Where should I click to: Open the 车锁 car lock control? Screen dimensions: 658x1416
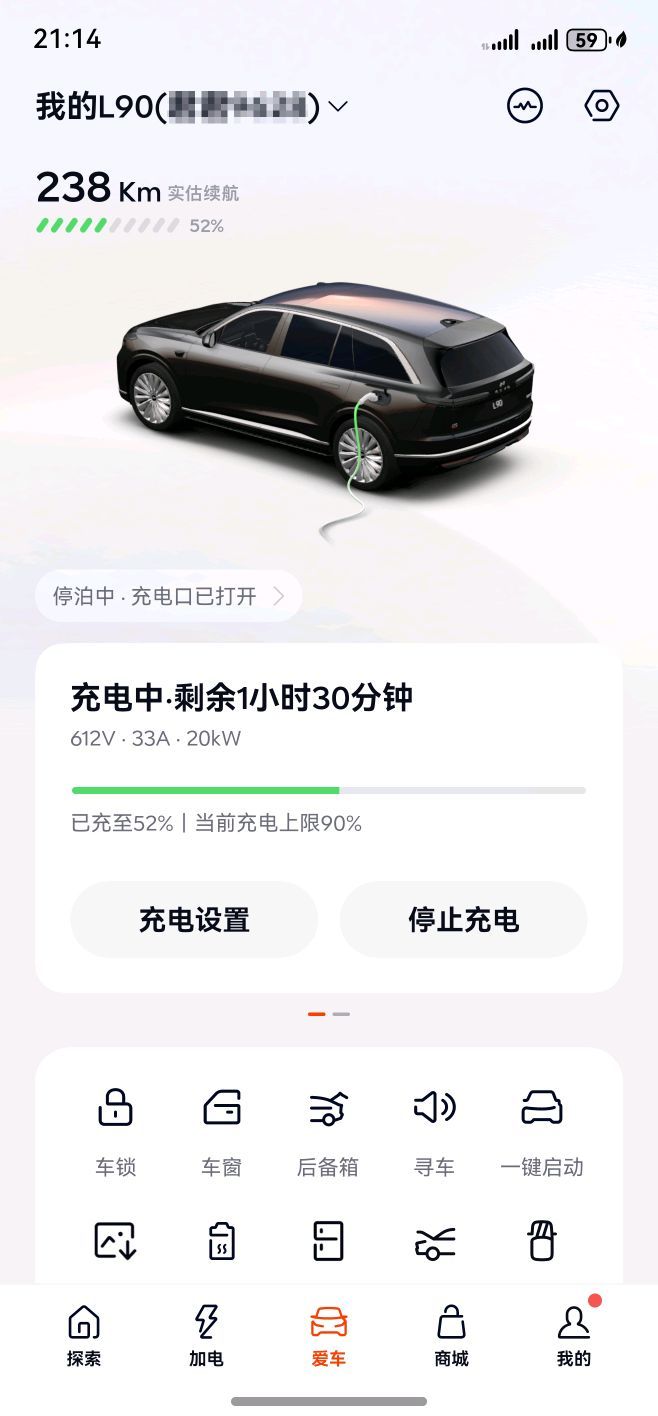pyautogui.click(x=115, y=1130)
